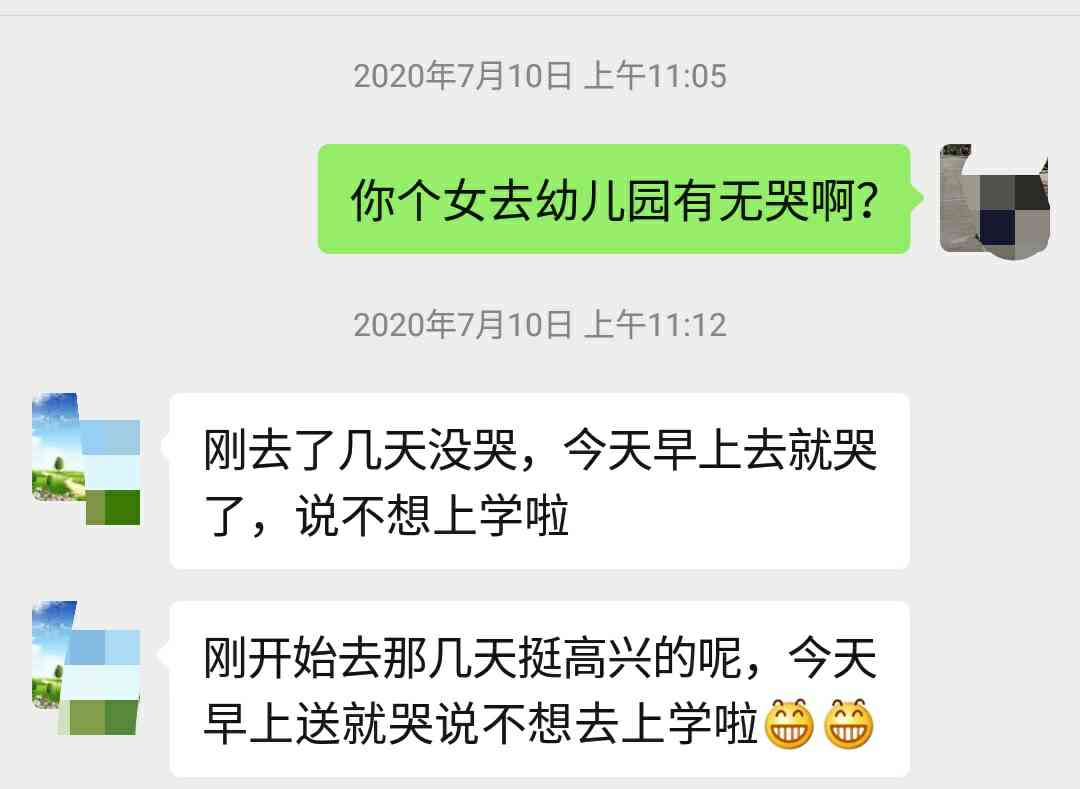Open my avatar beside the green message
The width and height of the screenshot is (1080, 789).
click(x=993, y=199)
